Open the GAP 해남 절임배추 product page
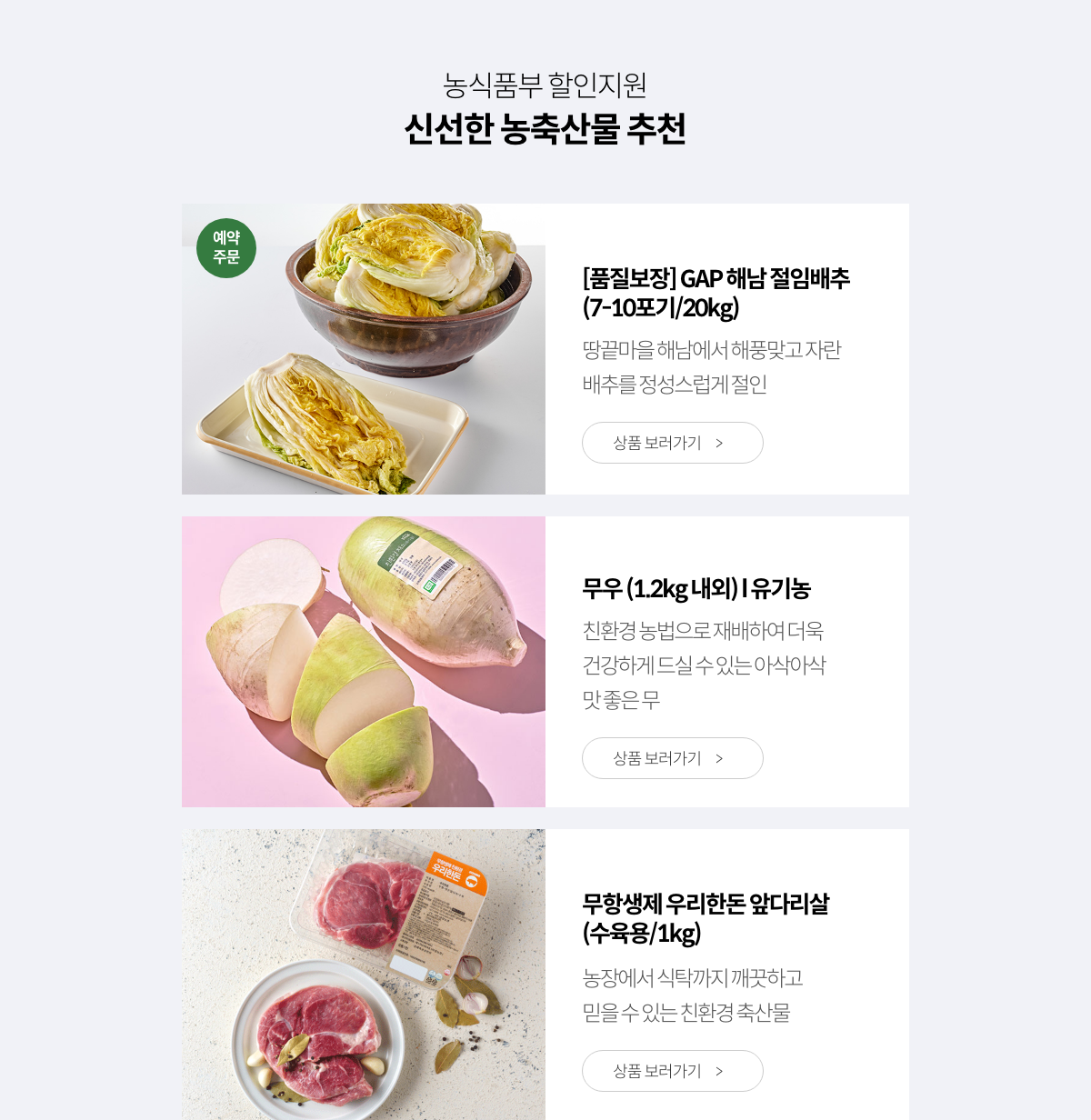This screenshot has width=1091, height=1120. tap(673, 443)
